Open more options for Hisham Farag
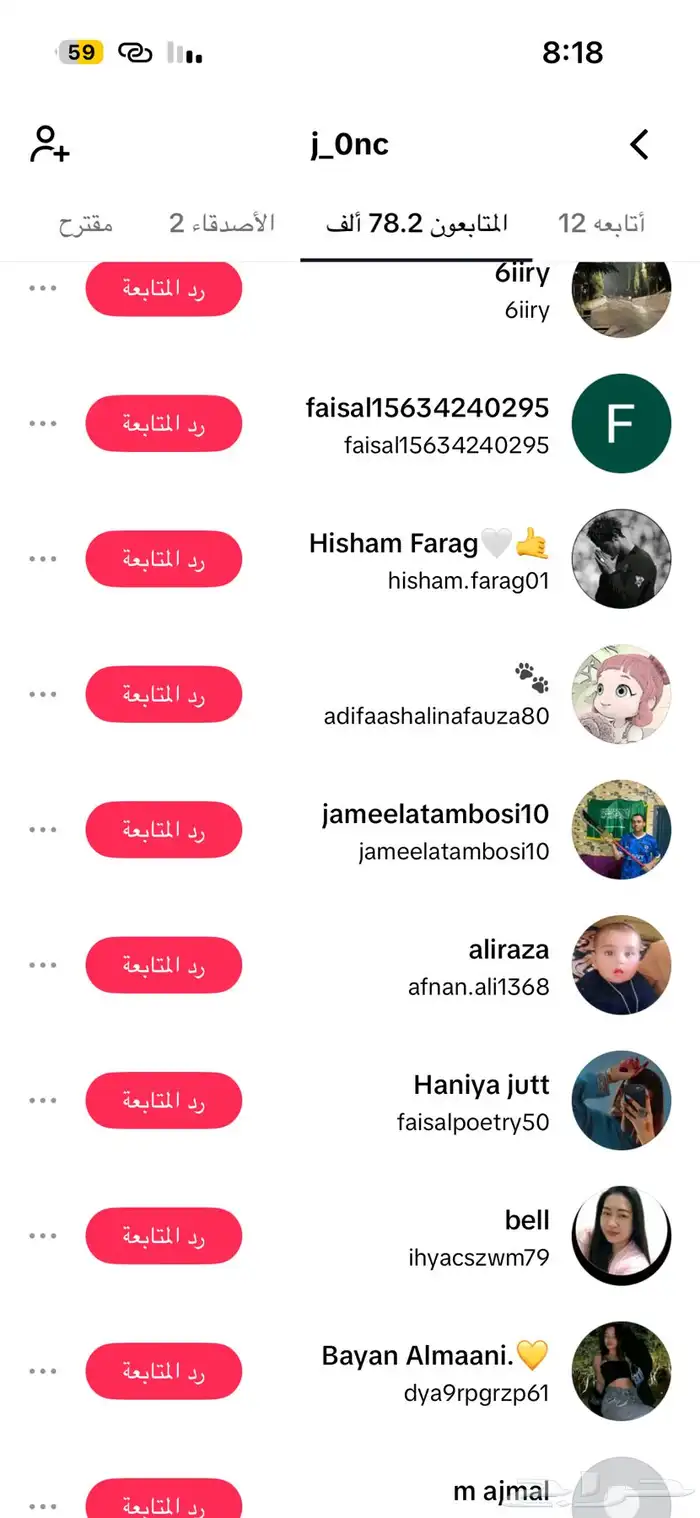700x1518 pixels. [x=43, y=559]
